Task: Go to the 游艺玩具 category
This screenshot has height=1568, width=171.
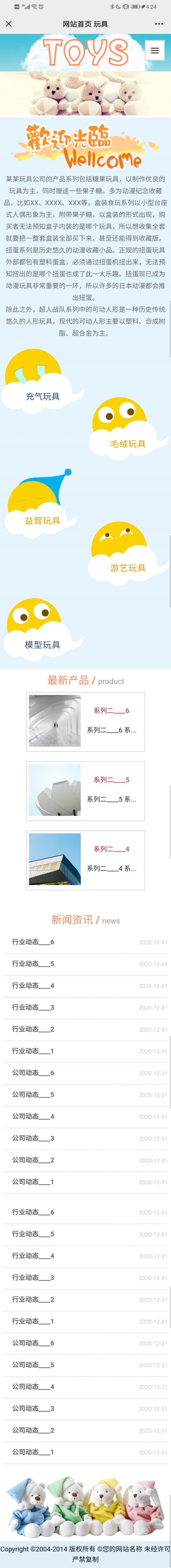Action: click(128, 568)
